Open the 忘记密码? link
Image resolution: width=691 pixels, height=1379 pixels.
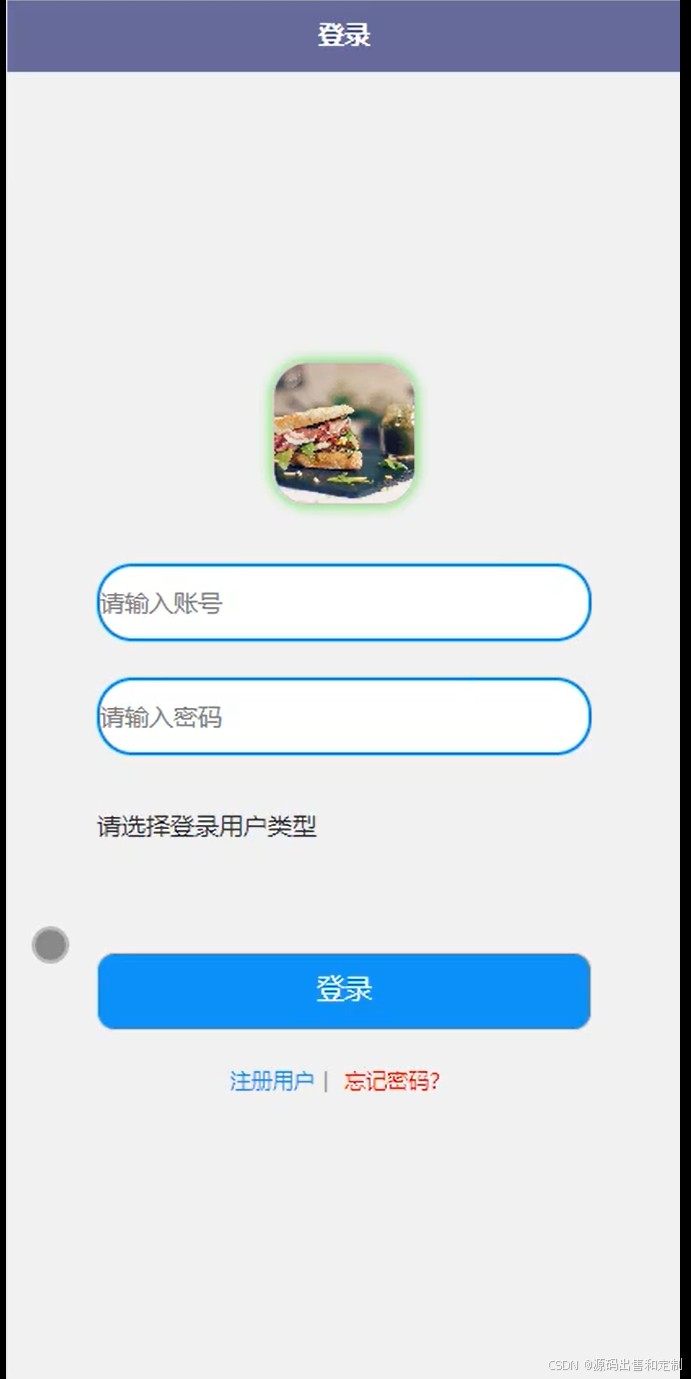coord(392,1081)
